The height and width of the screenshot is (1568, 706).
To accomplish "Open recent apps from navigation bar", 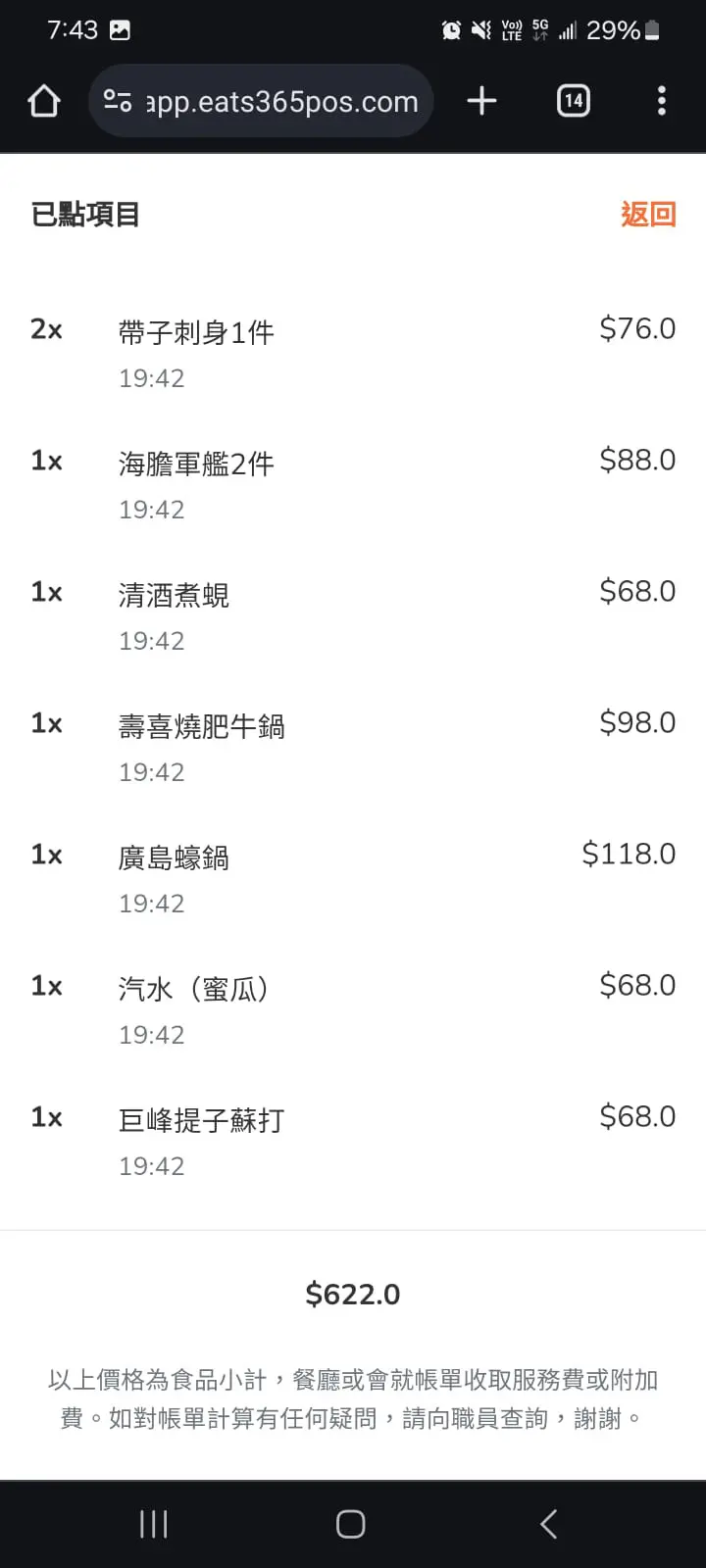I will coord(154,1524).
